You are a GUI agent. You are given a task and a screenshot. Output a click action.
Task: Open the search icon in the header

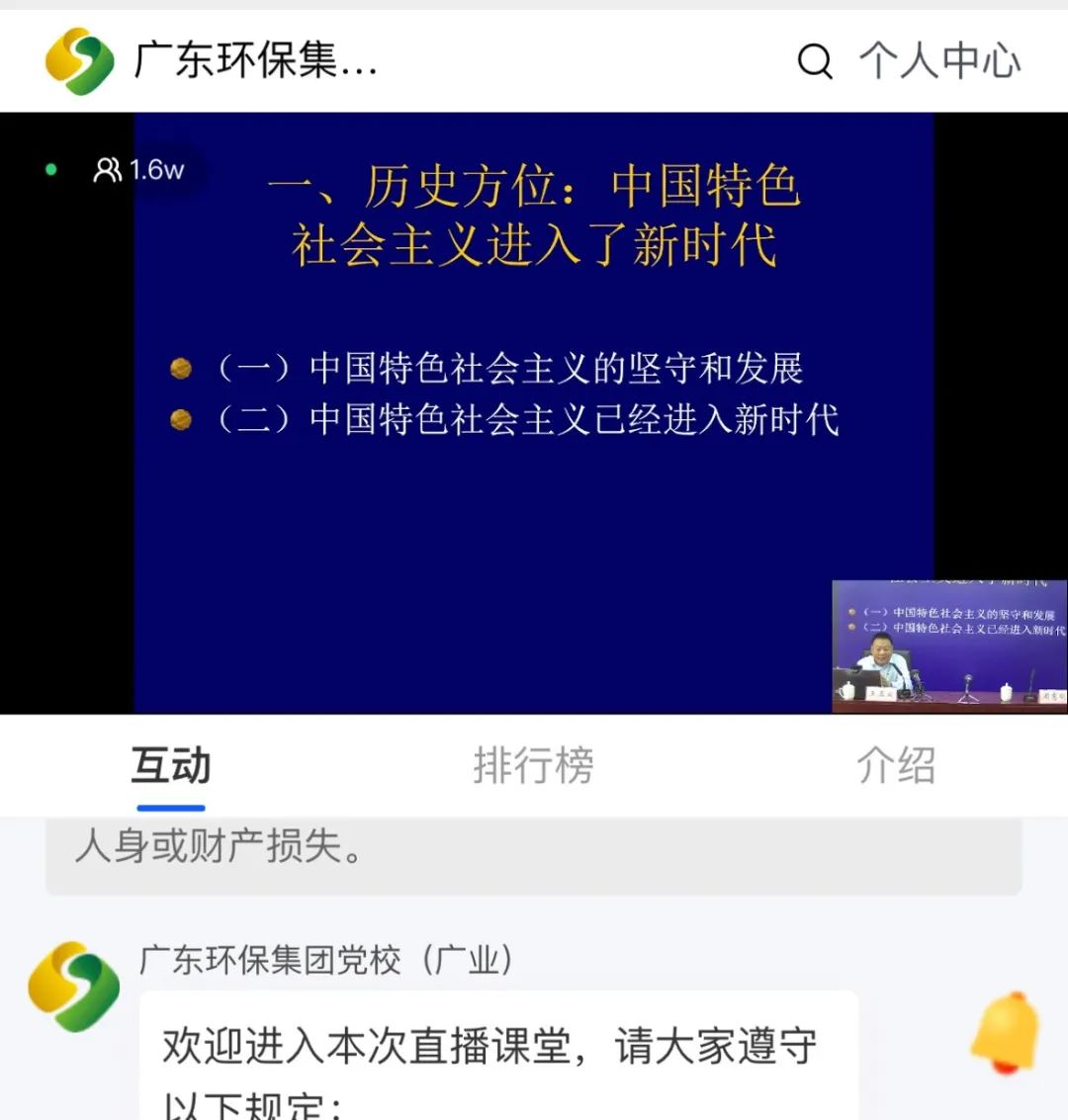point(815,61)
